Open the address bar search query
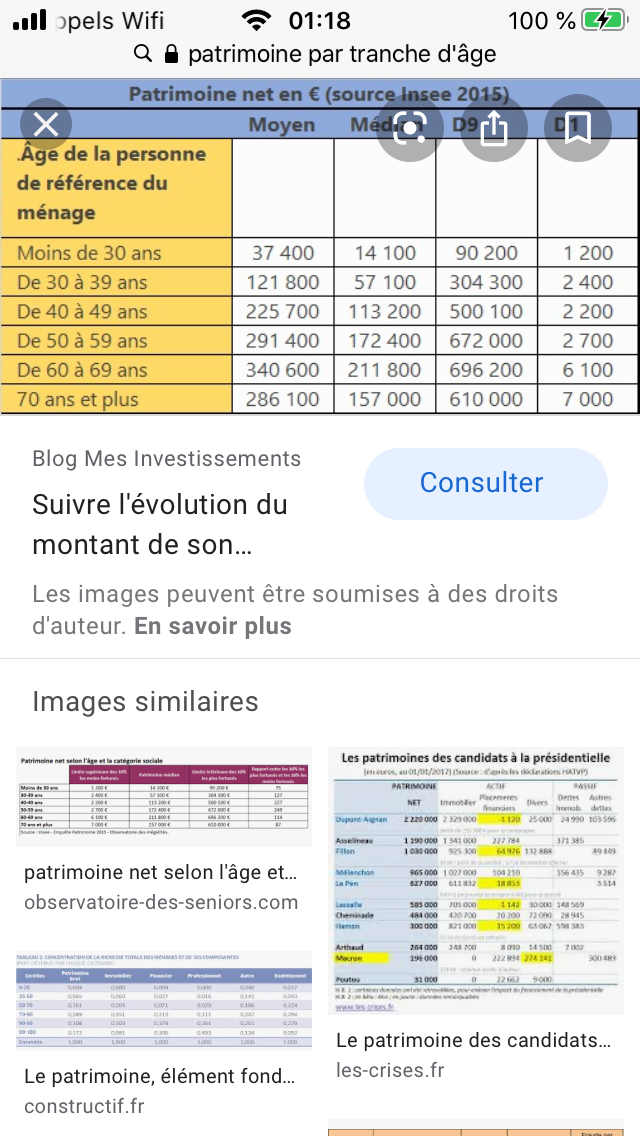Viewport: 640px width, 1136px height. [x=341, y=53]
